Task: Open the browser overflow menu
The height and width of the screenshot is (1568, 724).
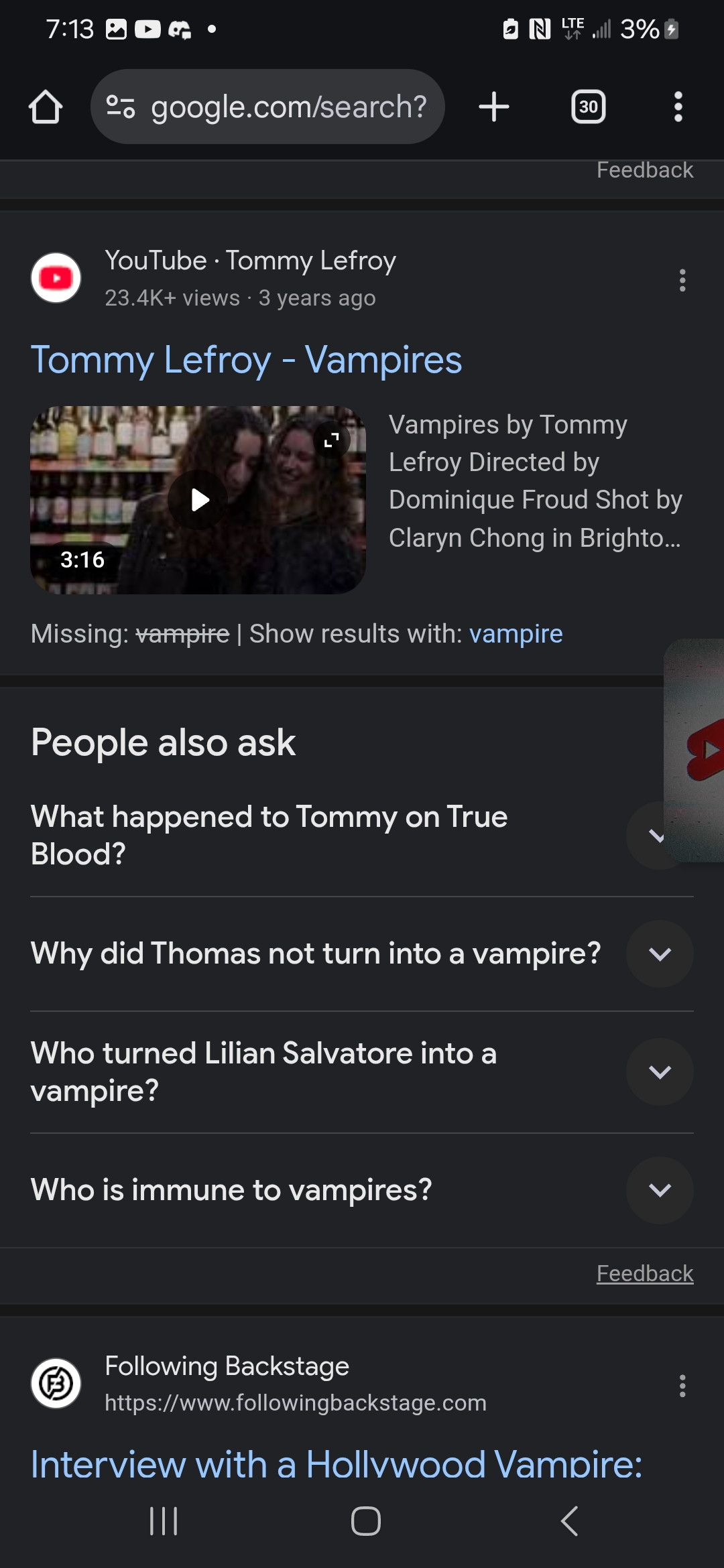Action: pyautogui.click(x=678, y=107)
